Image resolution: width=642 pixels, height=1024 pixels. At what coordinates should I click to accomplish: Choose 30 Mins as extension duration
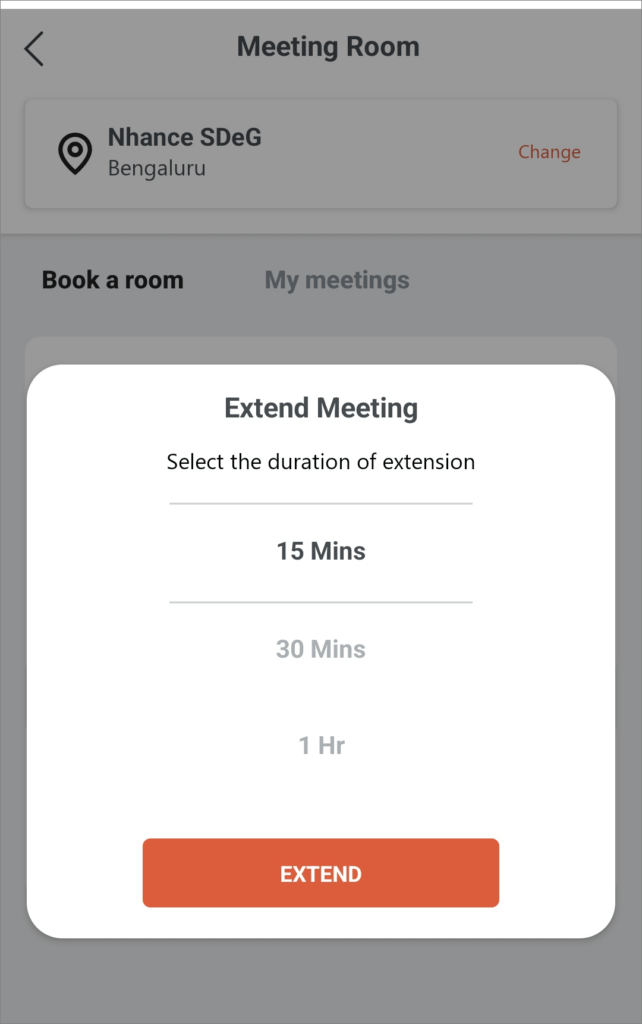click(321, 649)
